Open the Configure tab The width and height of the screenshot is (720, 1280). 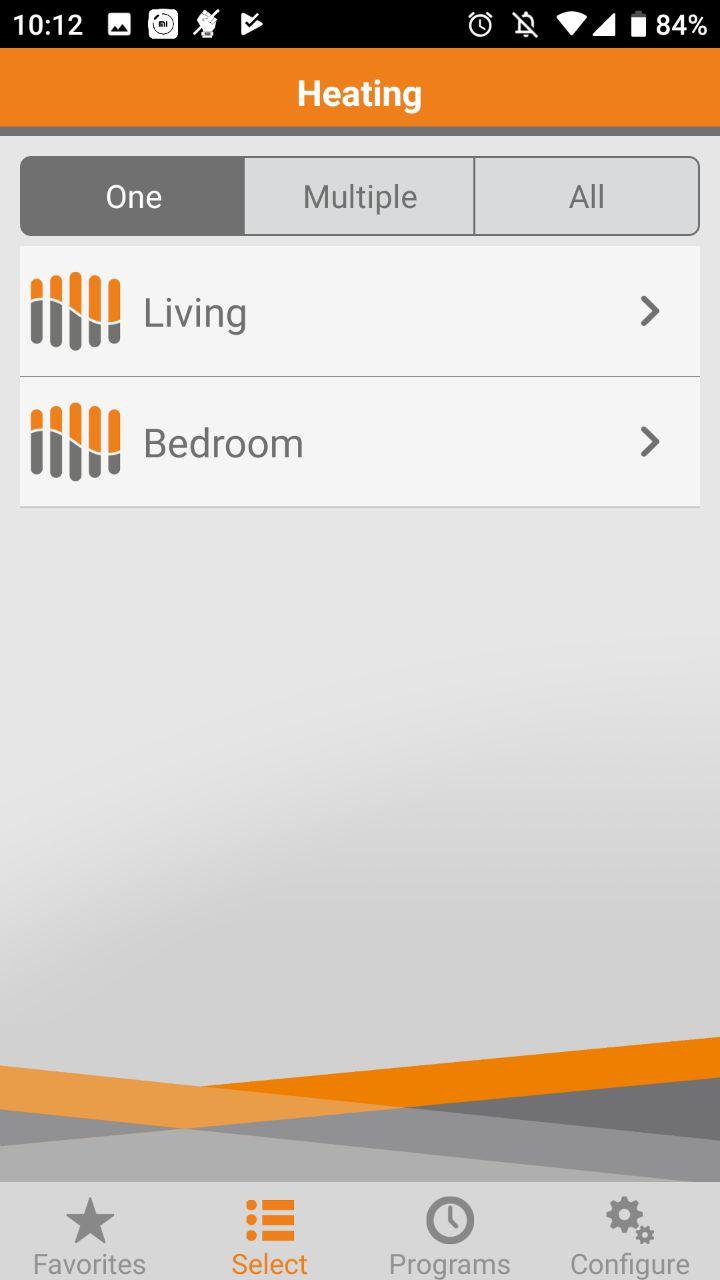(630, 1236)
